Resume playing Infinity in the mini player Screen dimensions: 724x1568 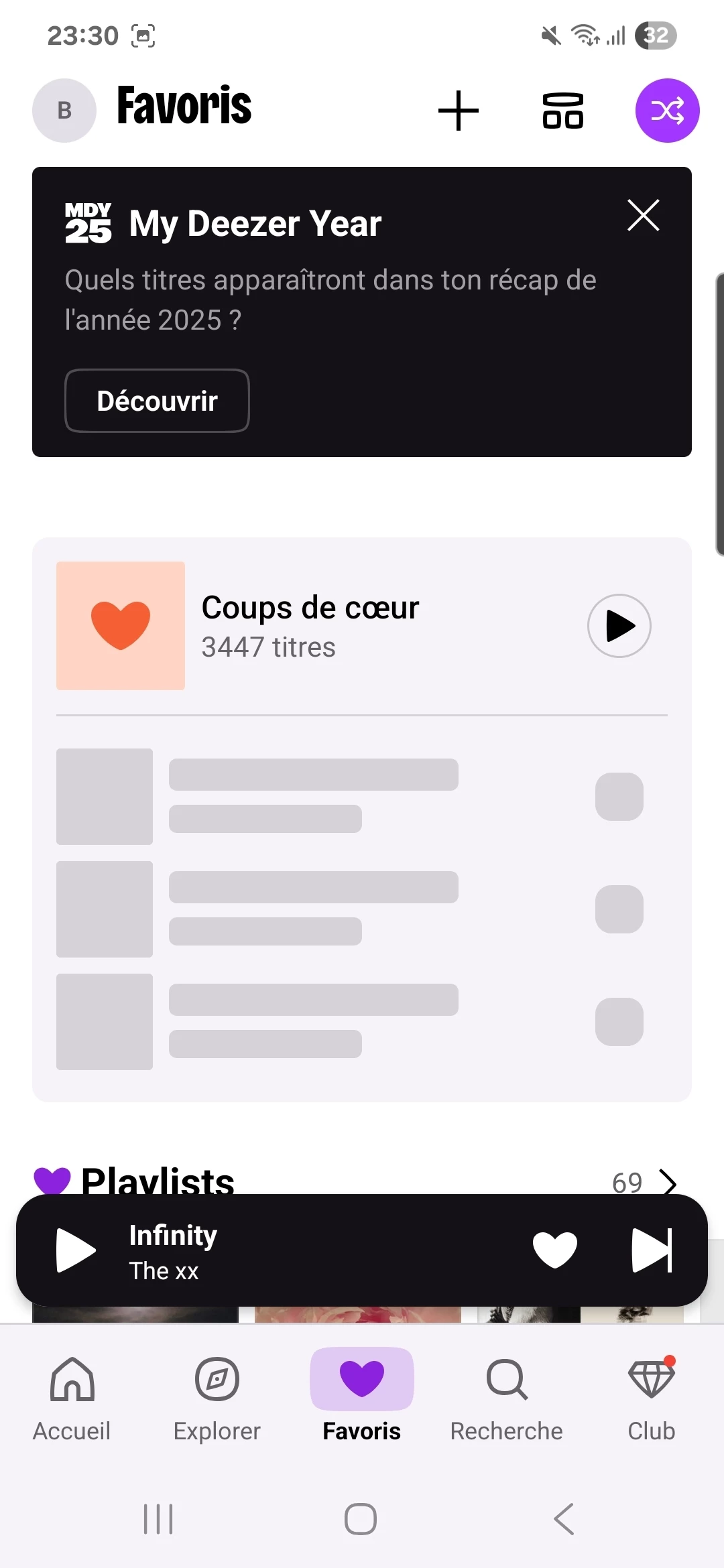76,1250
